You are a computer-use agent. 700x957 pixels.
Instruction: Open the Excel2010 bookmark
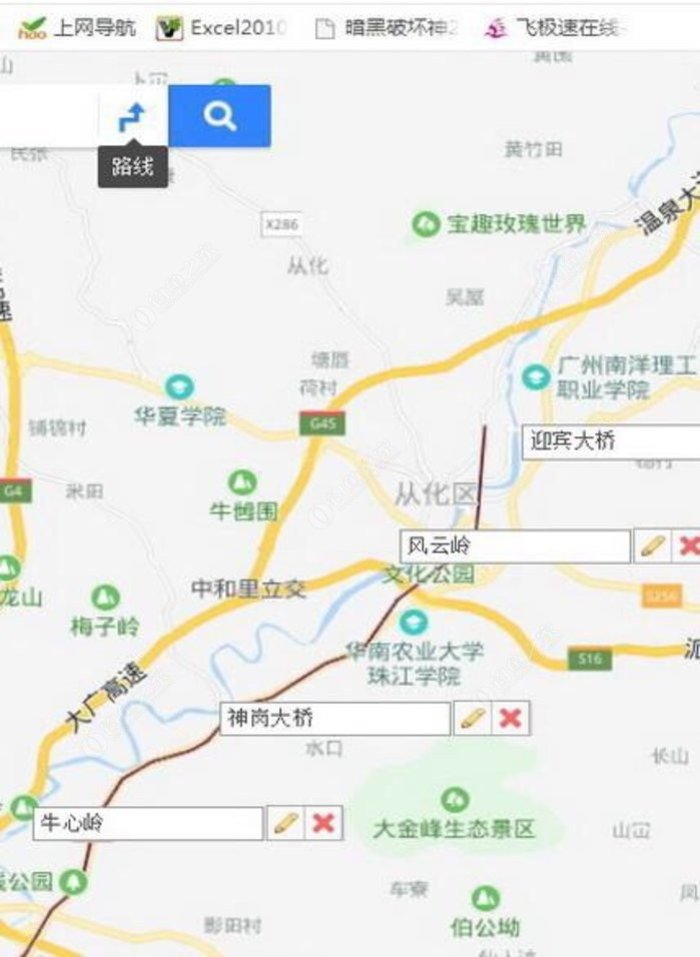(x=222, y=28)
